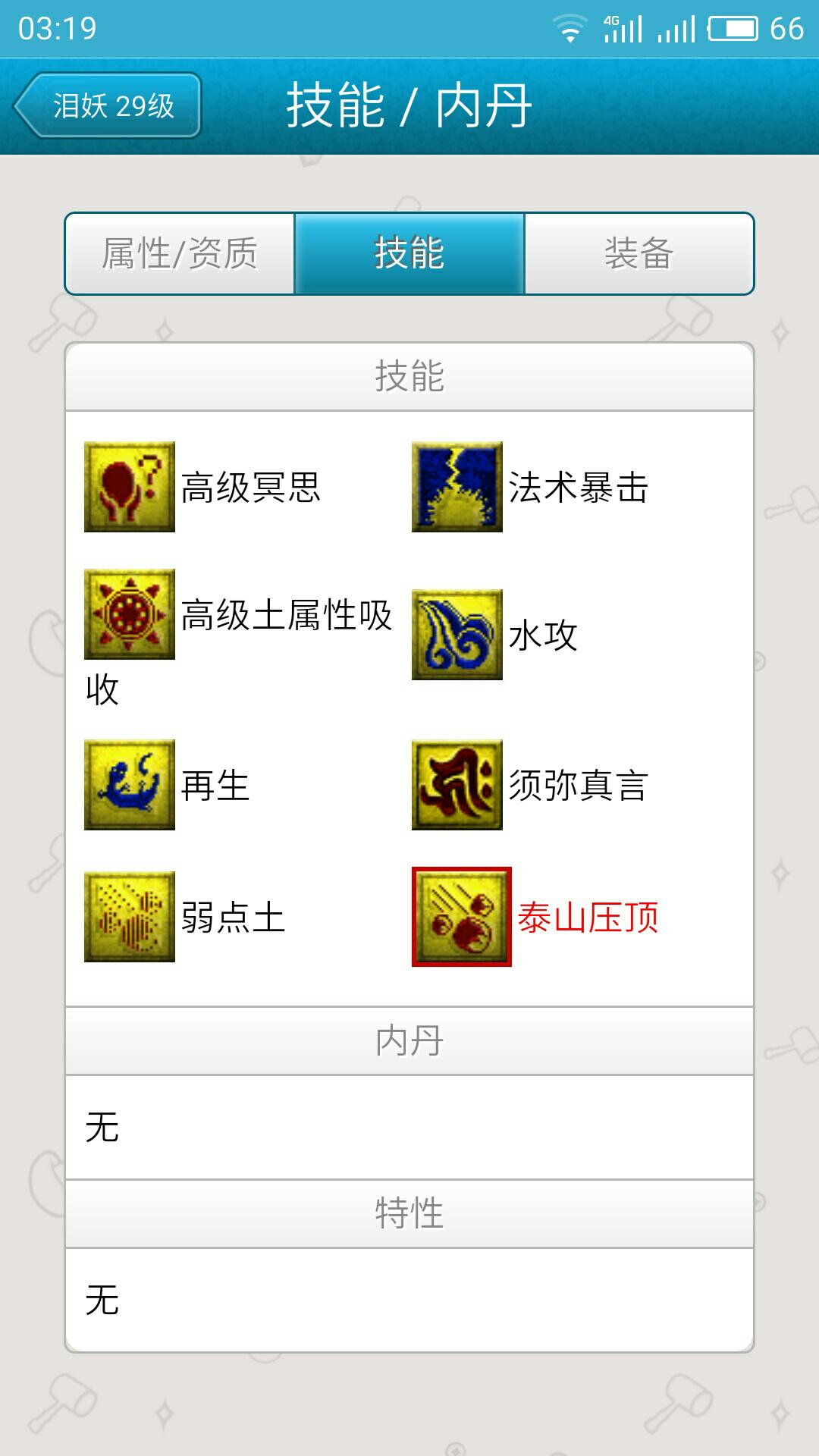This screenshot has width=819, height=1456.
Task: Tap the 高级土属性吸收 skill
Action: tap(130, 614)
